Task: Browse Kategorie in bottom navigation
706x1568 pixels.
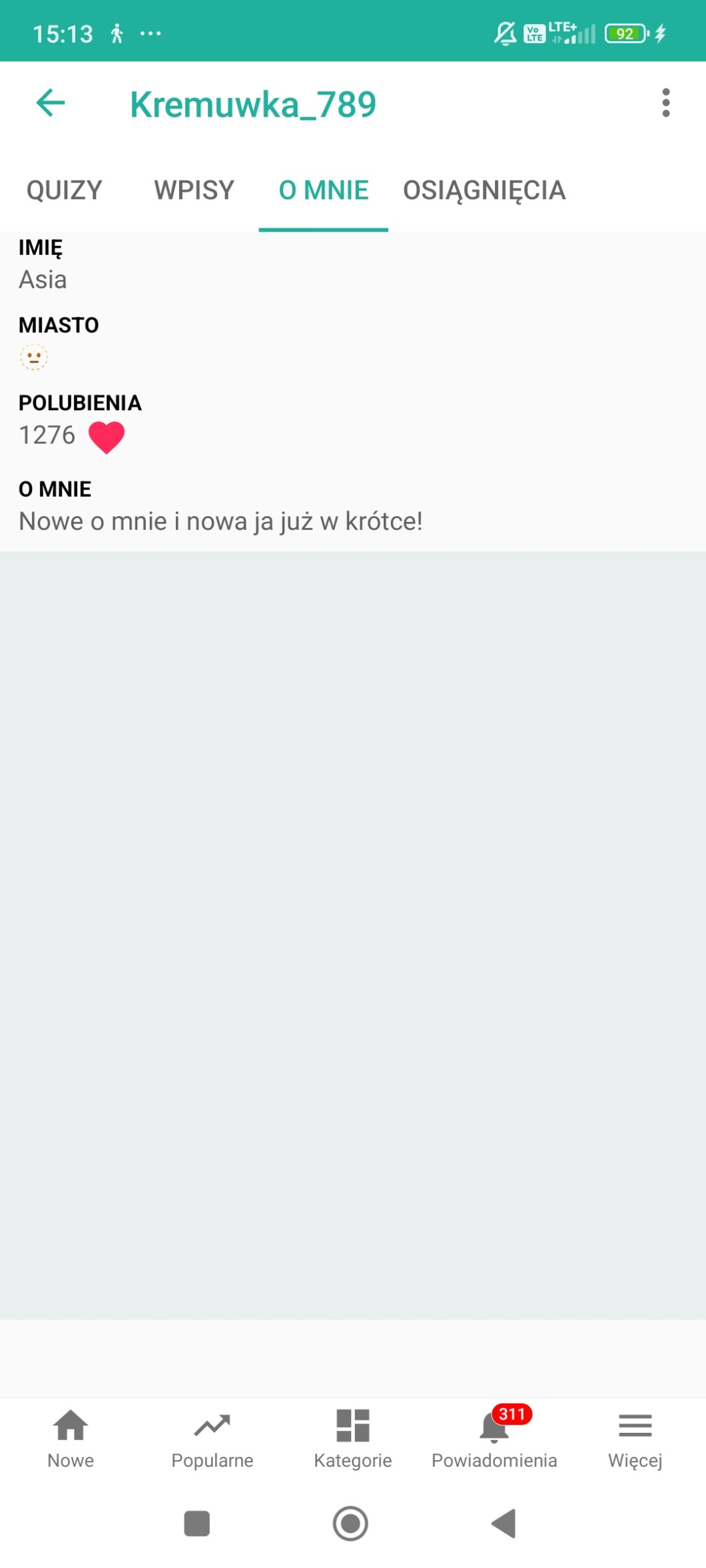Action: pyautogui.click(x=353, y=1438)
